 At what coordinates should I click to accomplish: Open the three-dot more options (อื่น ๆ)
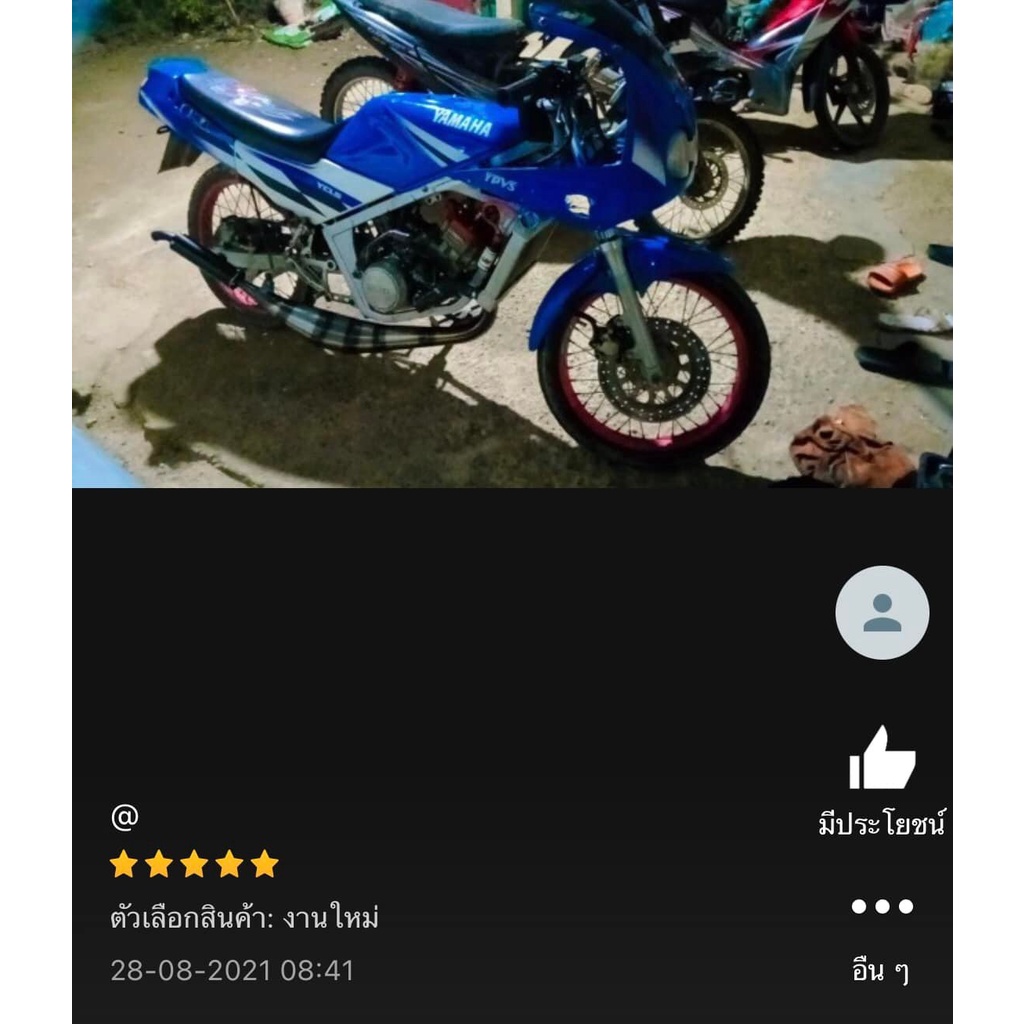point(882,907)
